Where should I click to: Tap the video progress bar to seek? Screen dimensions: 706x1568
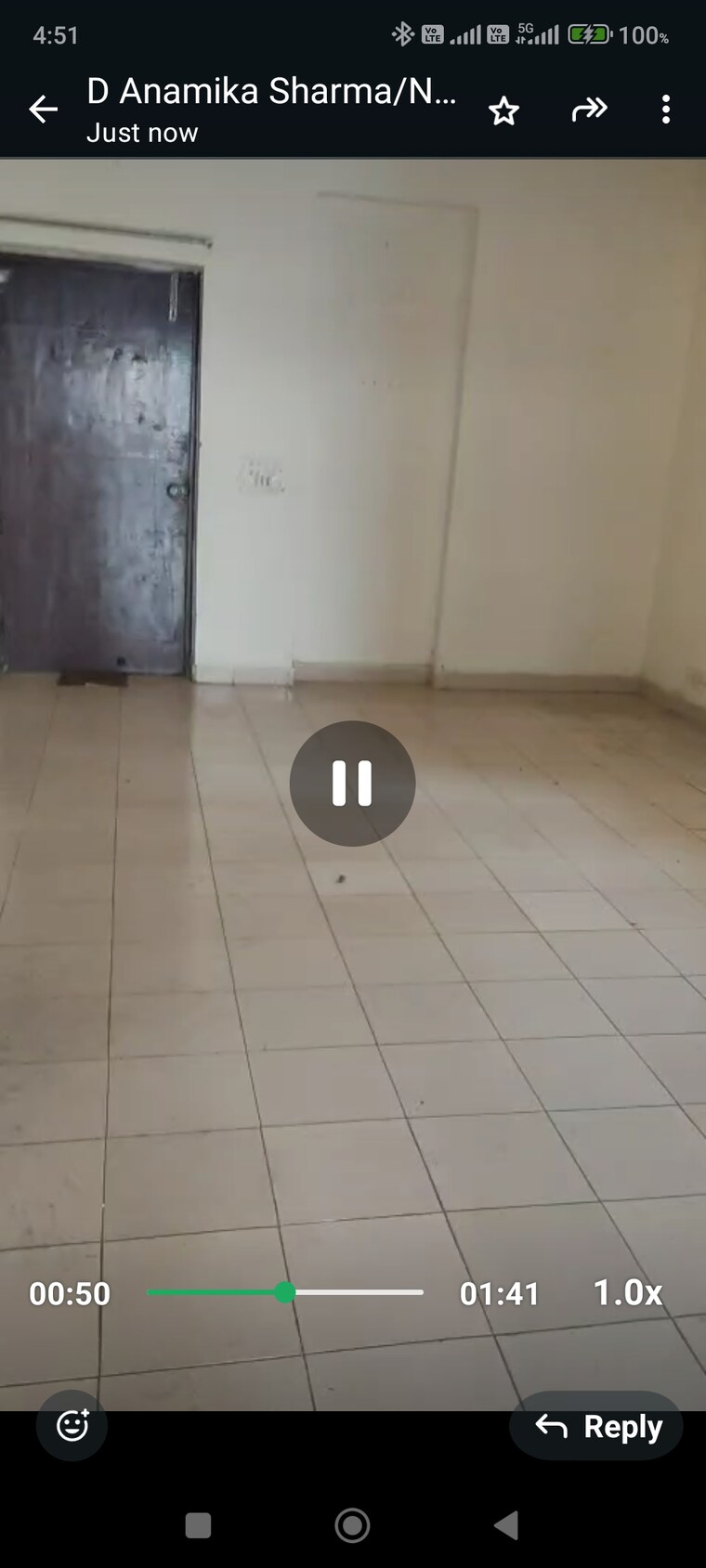[x=353, y=1292]
